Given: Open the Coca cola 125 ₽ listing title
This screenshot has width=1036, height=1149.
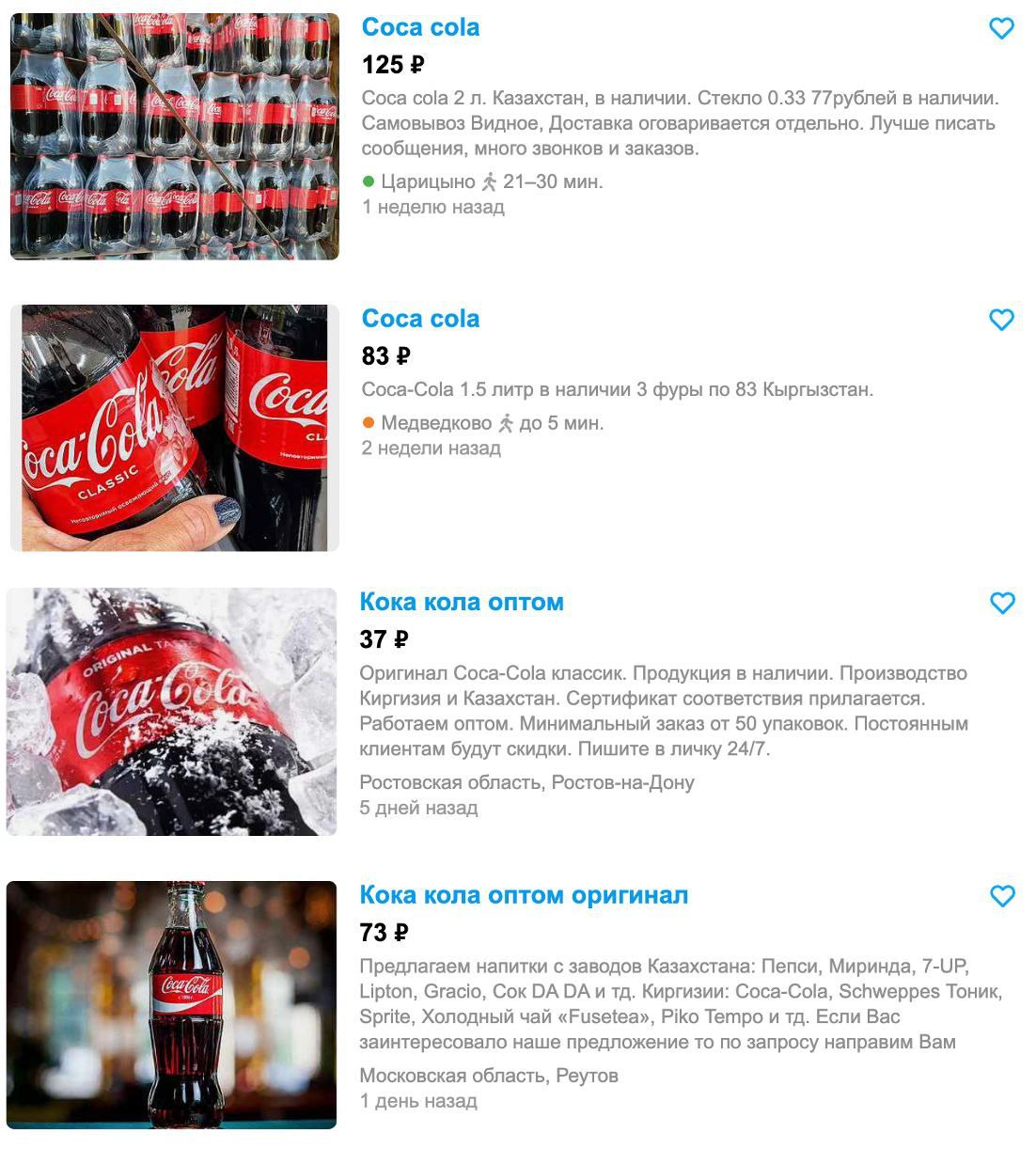Looking at the screenshot, I should (x=420, y=27).
